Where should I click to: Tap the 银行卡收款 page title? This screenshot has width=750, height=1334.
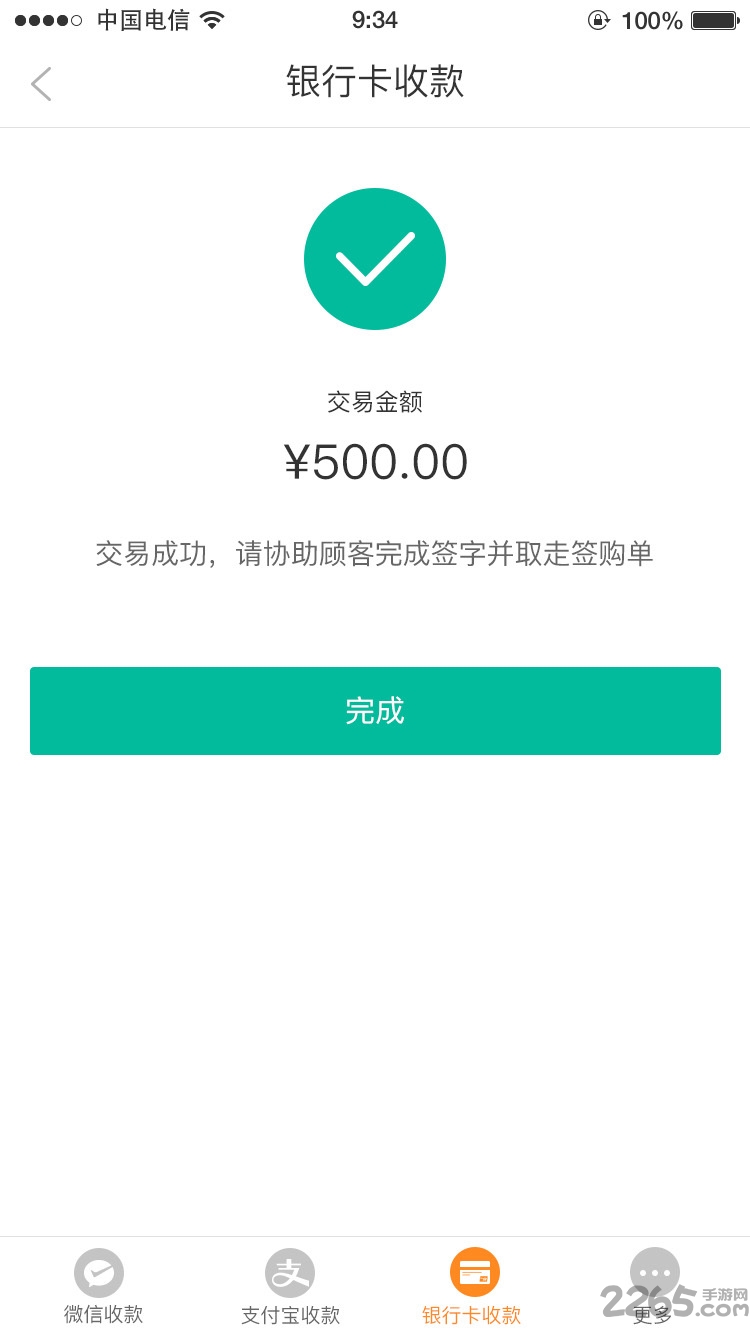coord(375,82)
